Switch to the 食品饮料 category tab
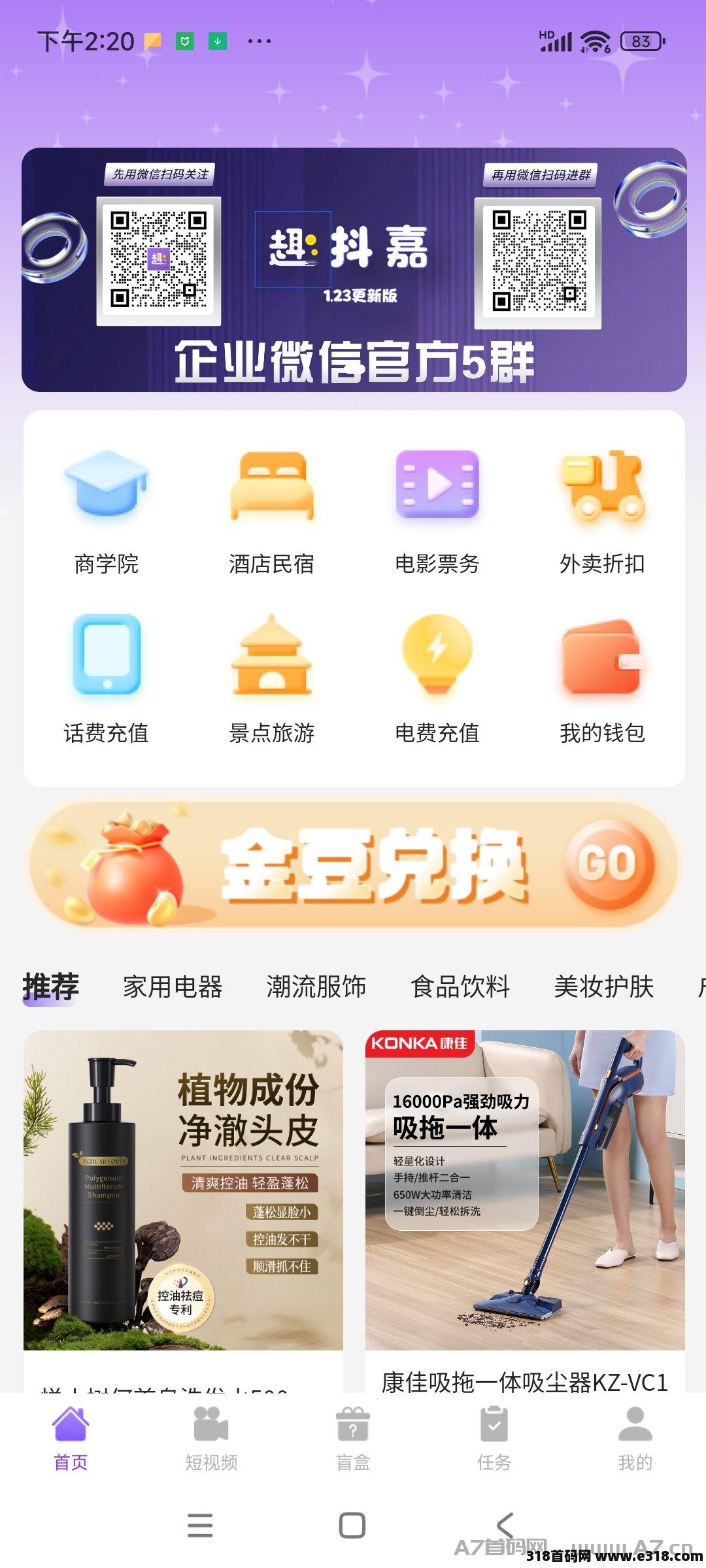The height and width of the screenshot is (1568, 706). coord(460,987)
